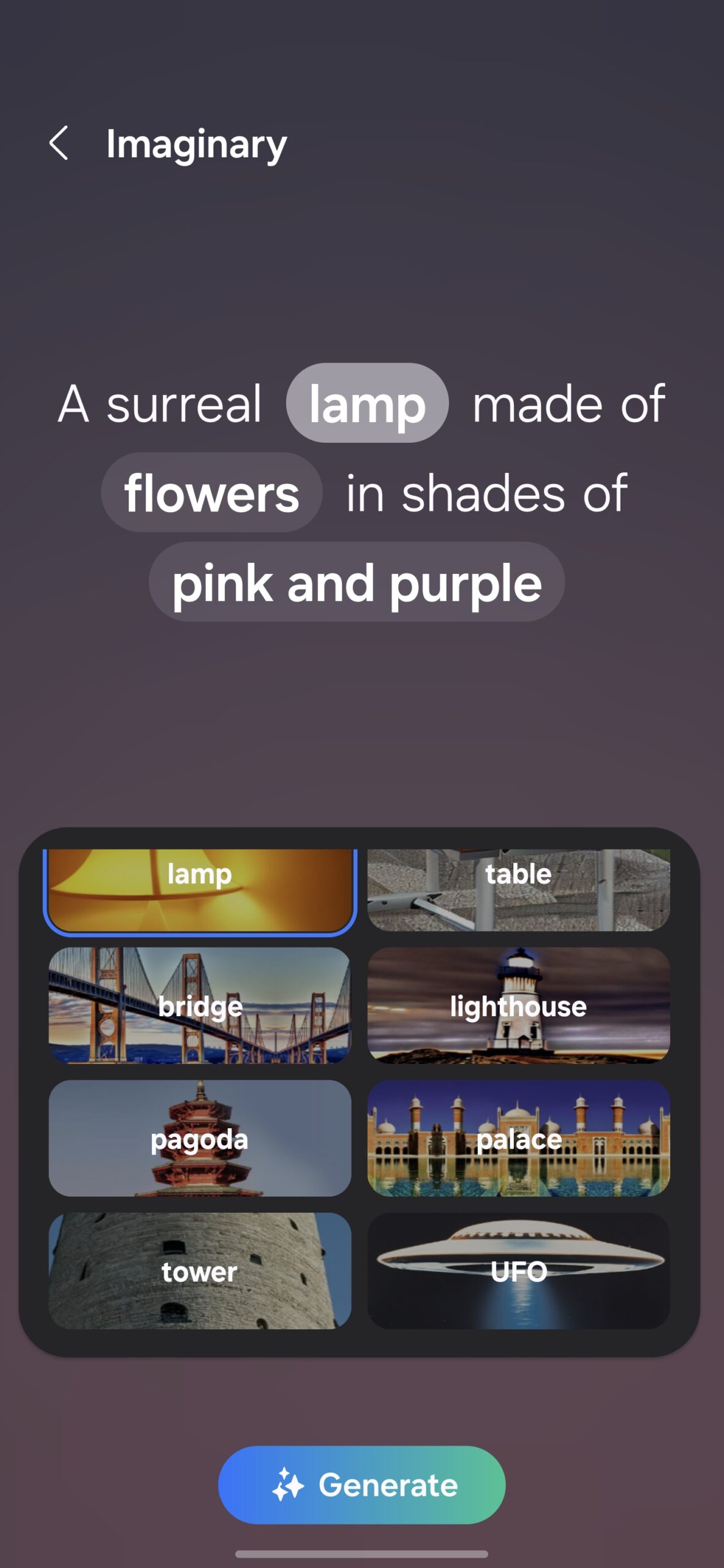
Task: Choose the pagoda option tile
Action: (x=200, y=1138)
